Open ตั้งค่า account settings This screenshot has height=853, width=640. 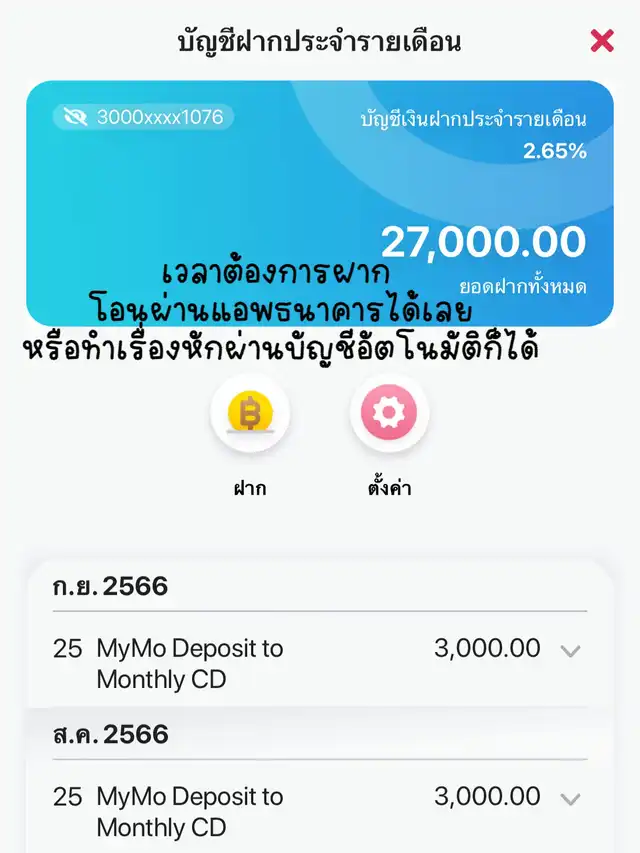coord(389,413)
